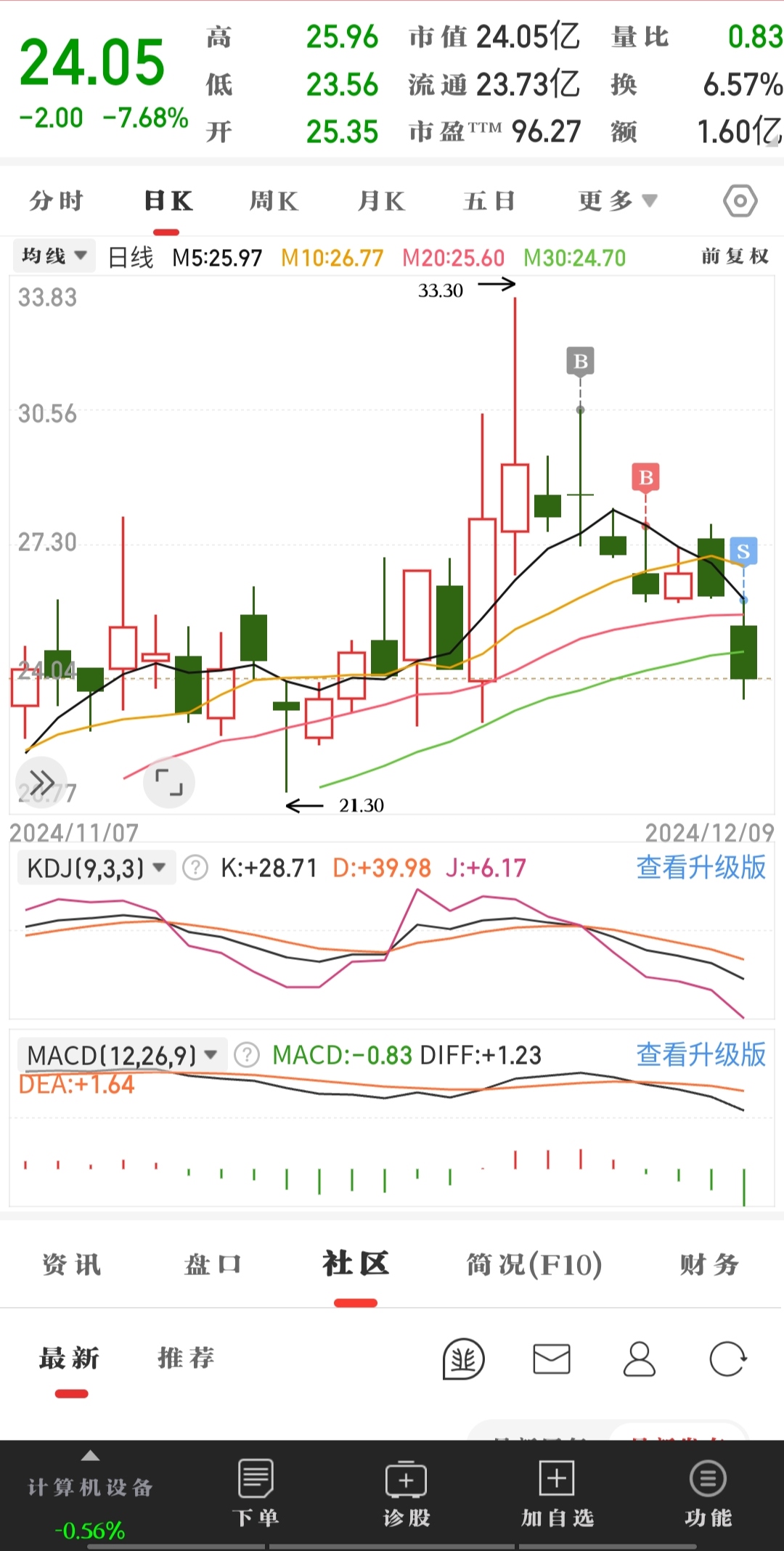Tap 下单 to place an order
Image resolution: width=784 pixels, height=1551 pixels.
point(256,1493)
